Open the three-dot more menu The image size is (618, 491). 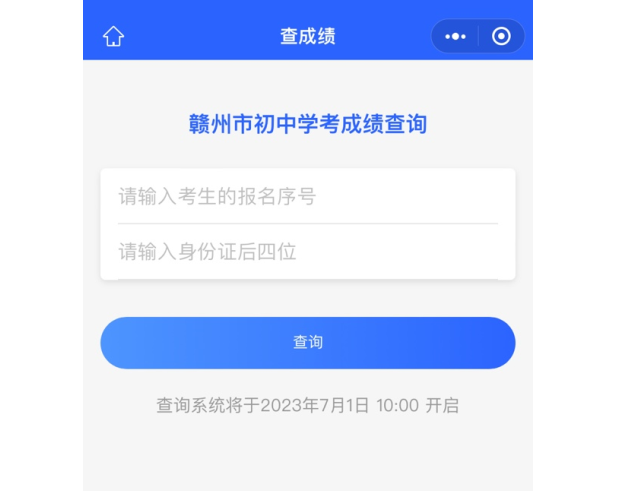(455, 37)
